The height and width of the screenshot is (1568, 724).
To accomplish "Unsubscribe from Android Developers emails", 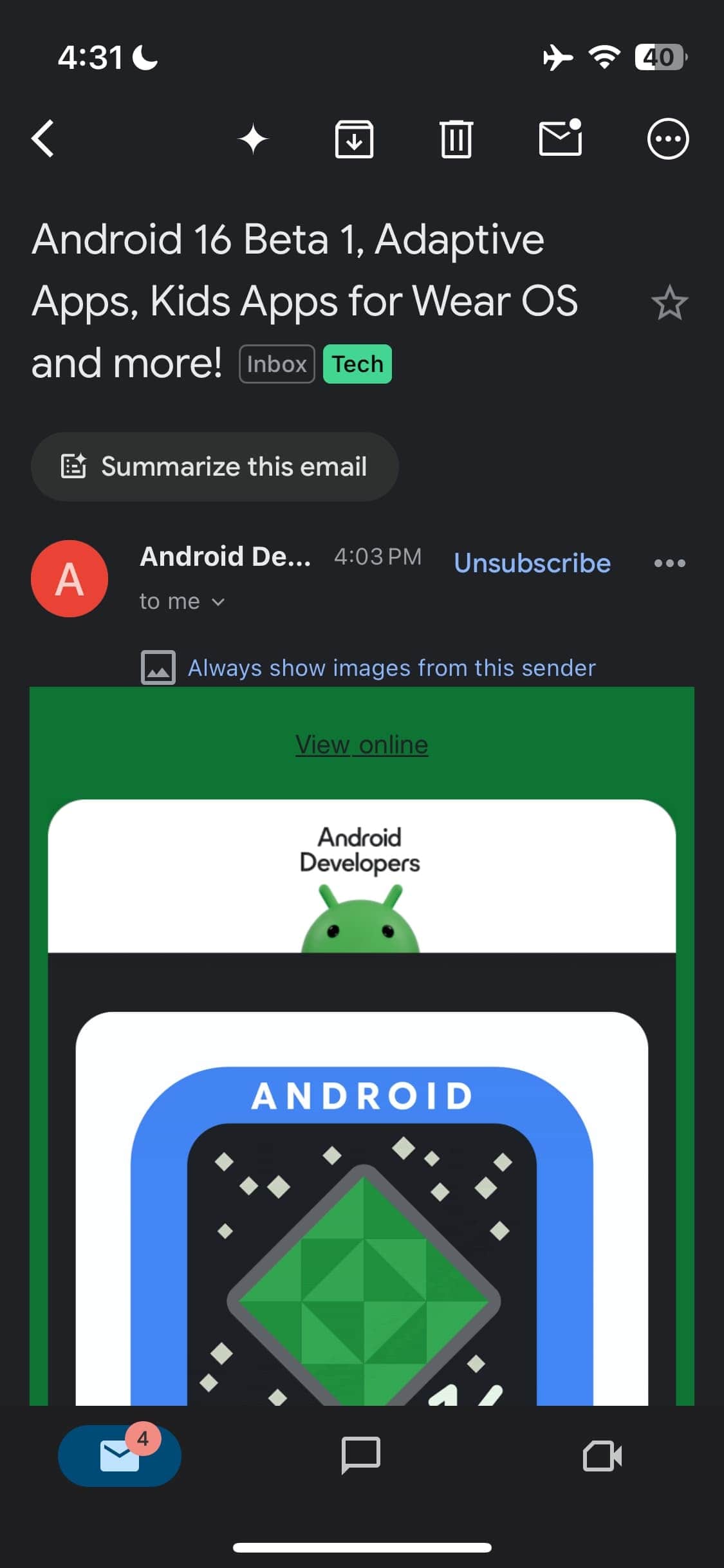I will pos(532,563).
